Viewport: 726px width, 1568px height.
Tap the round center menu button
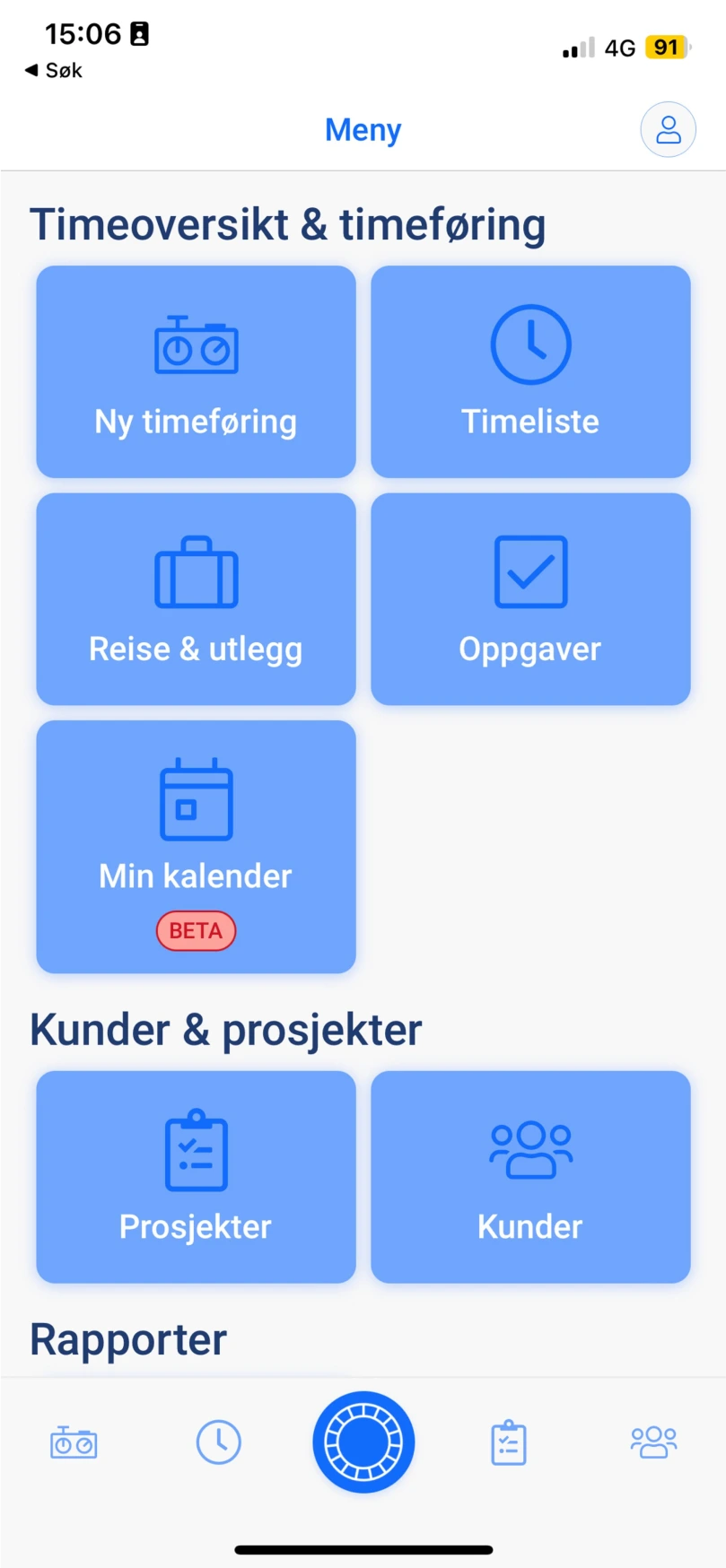pyautogui.click(x=363, y=1442)
